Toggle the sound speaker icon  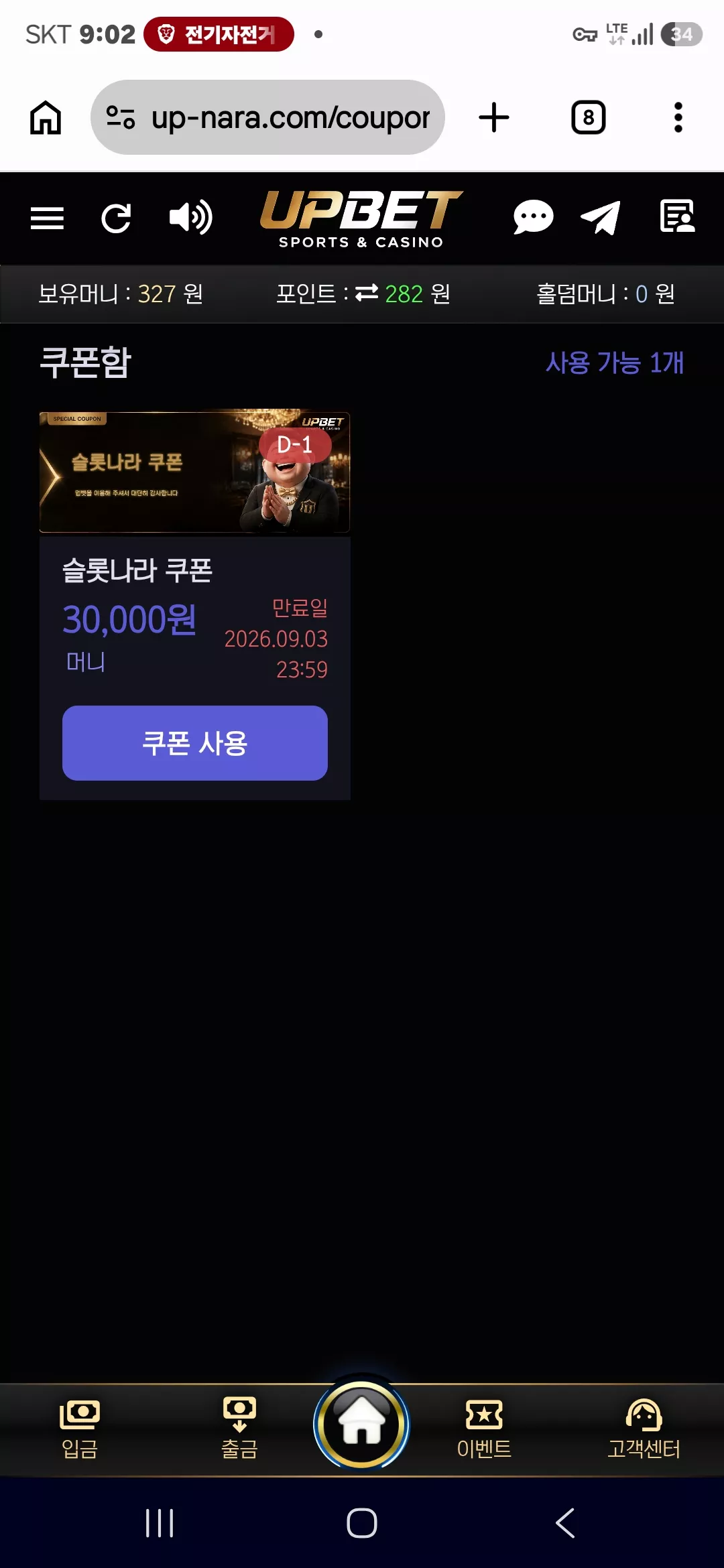(x=190, y=218)
